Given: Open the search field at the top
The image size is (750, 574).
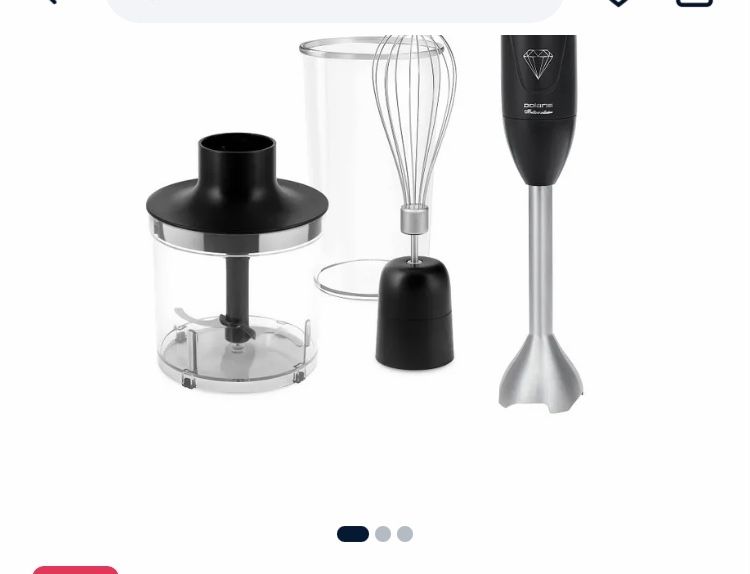Looking at the screenshot, I should (334, 8).
